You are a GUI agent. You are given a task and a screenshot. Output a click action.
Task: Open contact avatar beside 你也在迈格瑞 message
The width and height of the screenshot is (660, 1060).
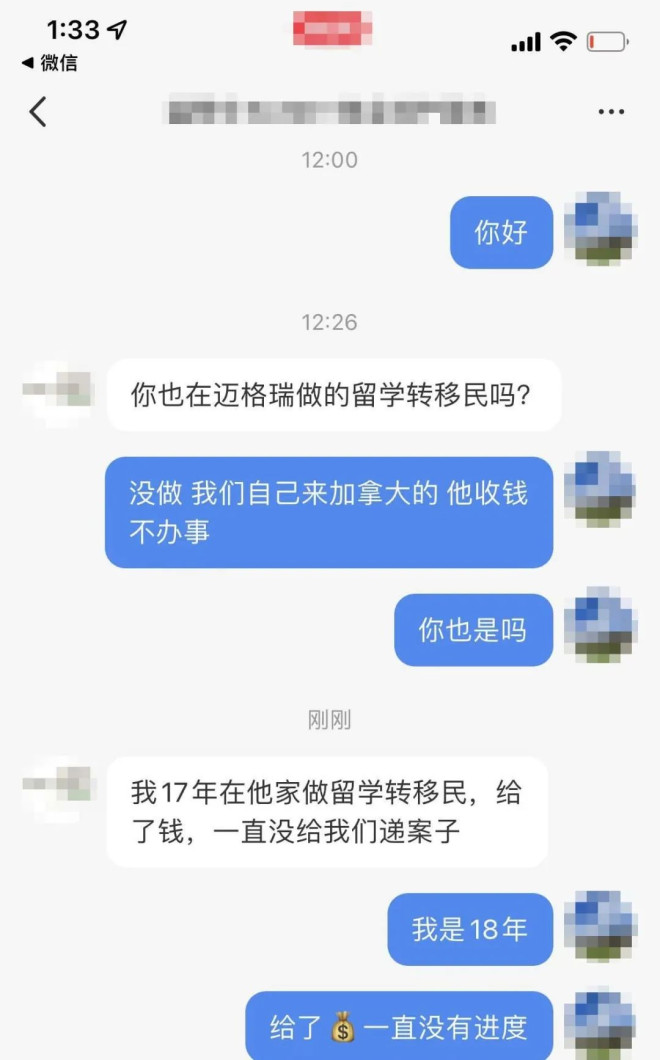click(58, 392)
